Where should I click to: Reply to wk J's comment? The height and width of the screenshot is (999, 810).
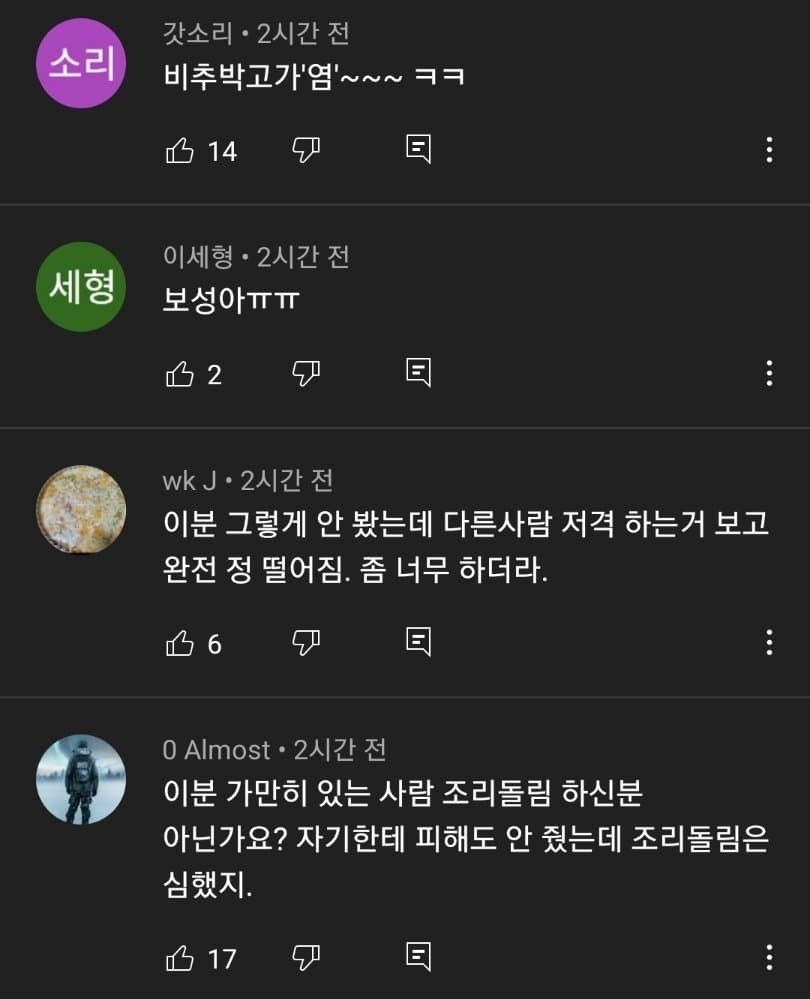tap(419, 642)
